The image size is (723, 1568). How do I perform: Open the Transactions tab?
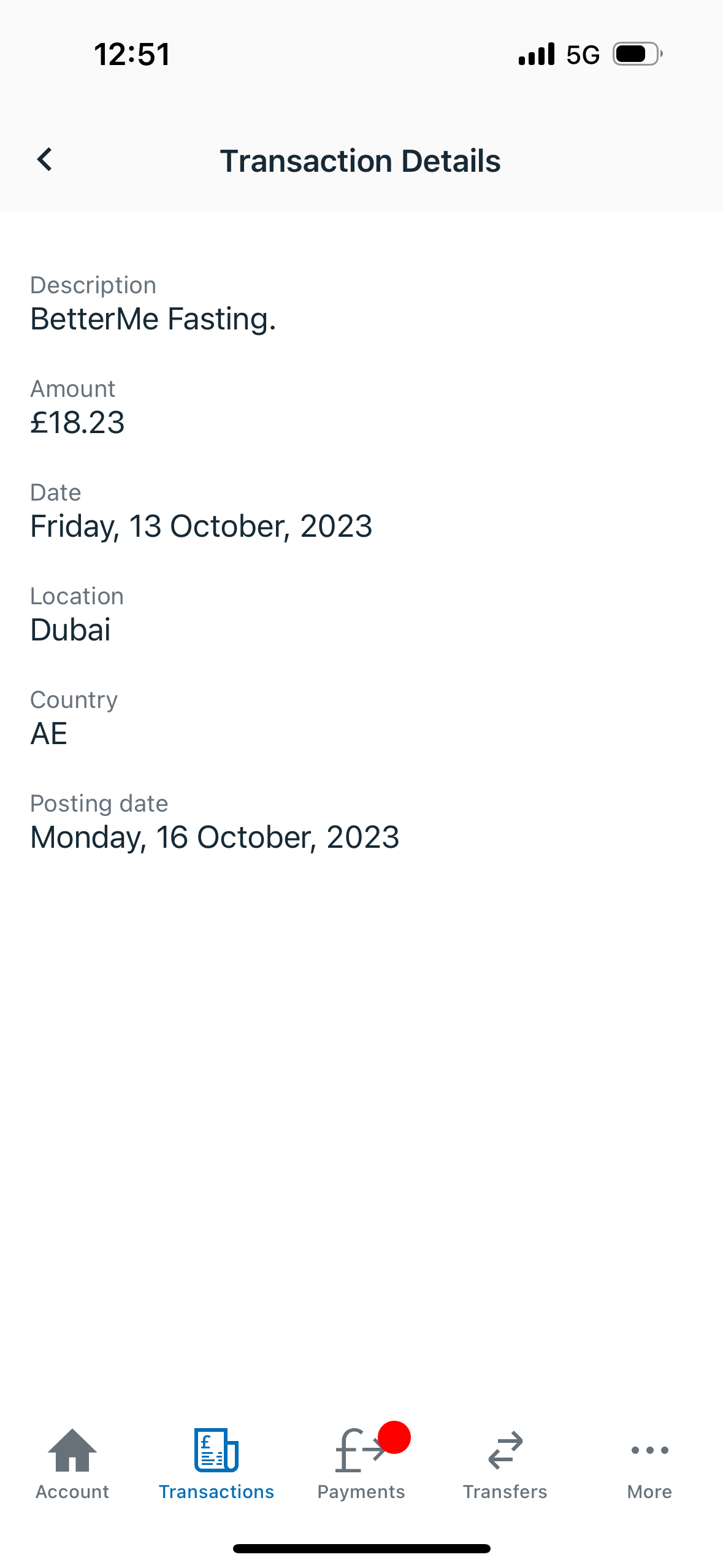pyautogui.click(x=216, y=1463)
